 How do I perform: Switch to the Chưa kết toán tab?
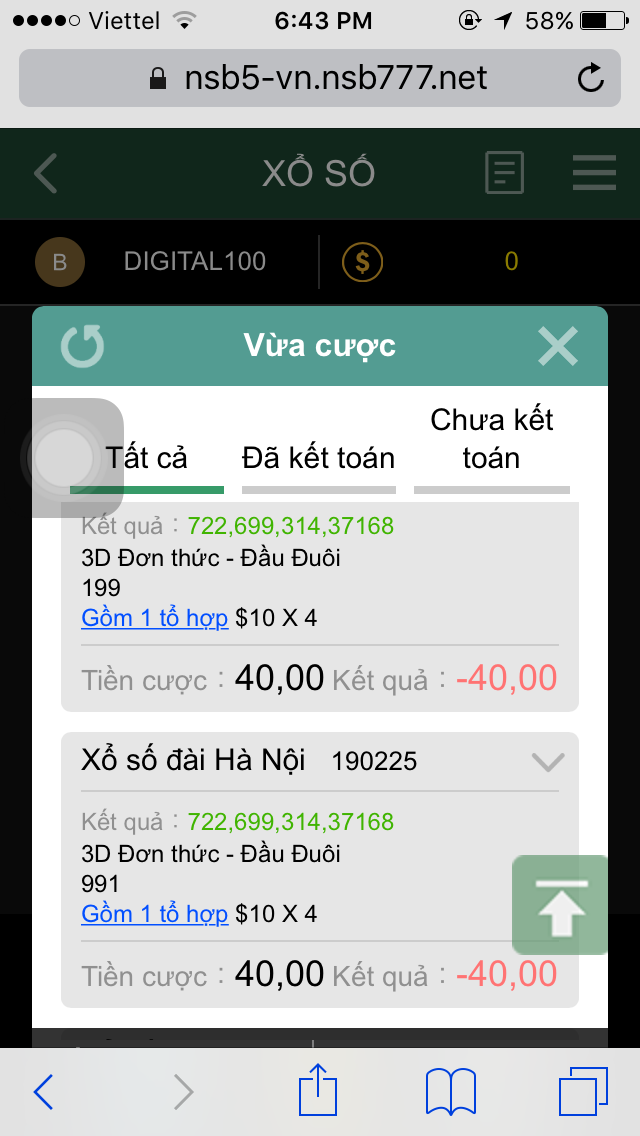coord(491,439)
